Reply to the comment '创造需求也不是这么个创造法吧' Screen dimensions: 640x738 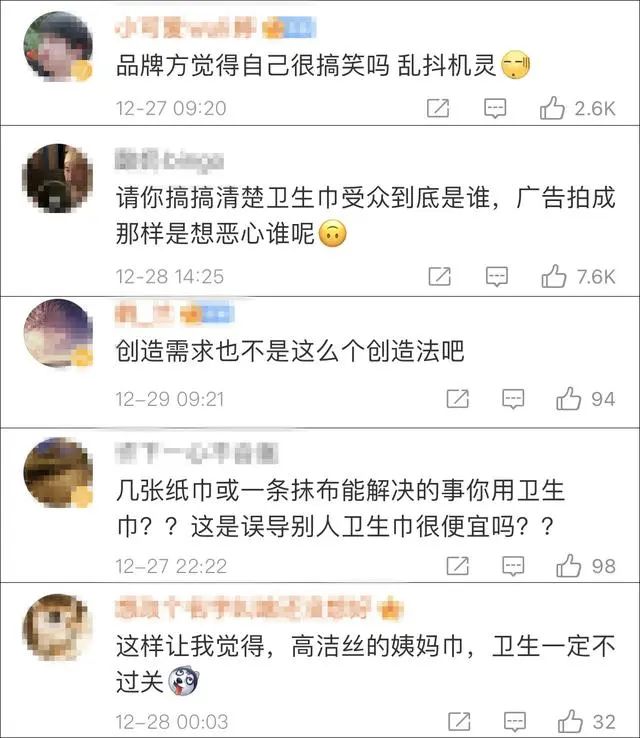click(x=513, y=399)
